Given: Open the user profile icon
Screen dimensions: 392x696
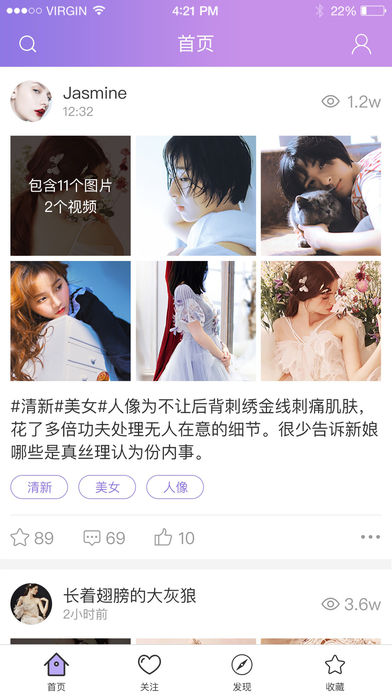Looking at the screenshot, I should coord(361,44).
